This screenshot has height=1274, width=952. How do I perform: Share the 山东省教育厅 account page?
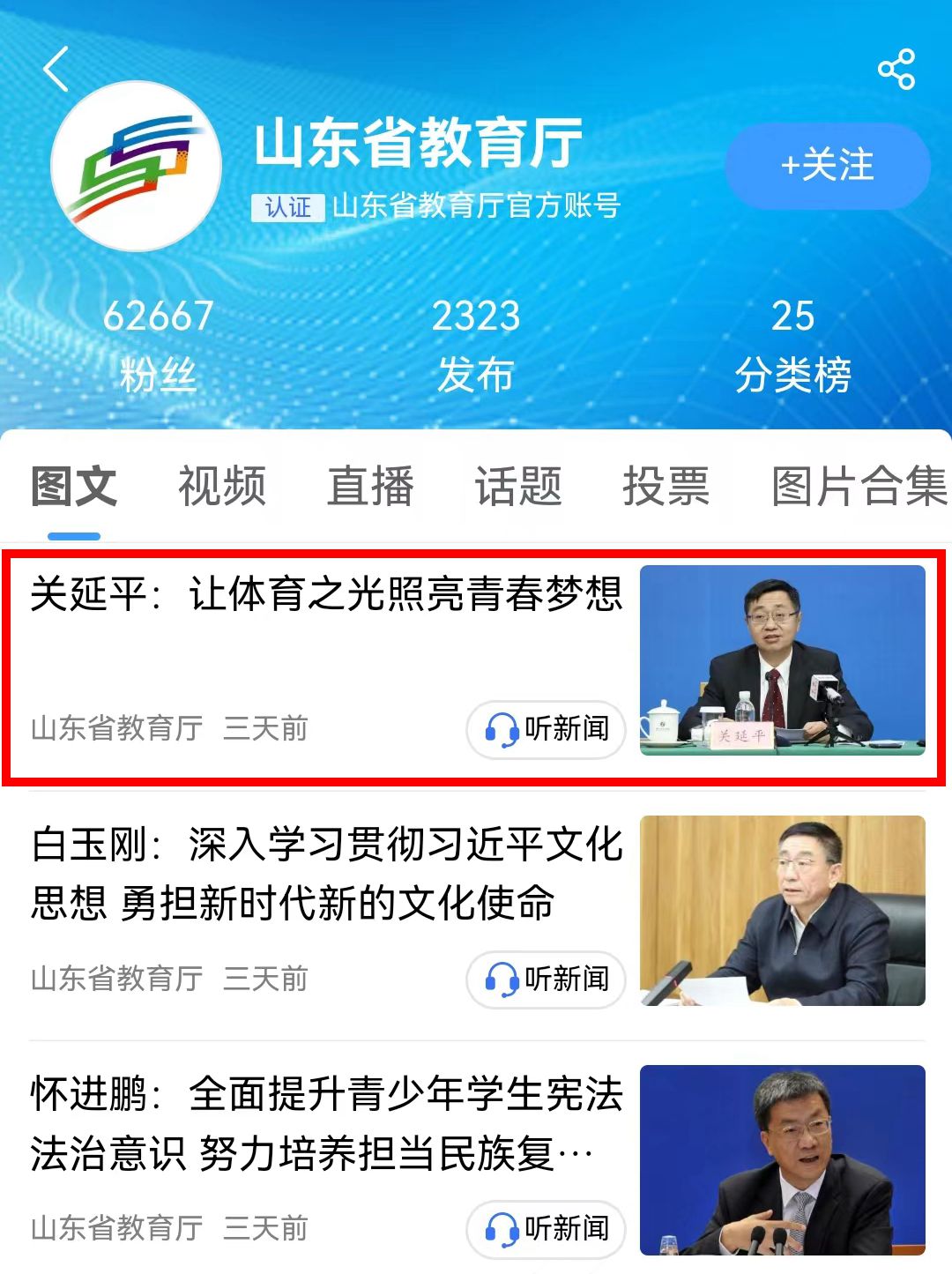point(896,70)
